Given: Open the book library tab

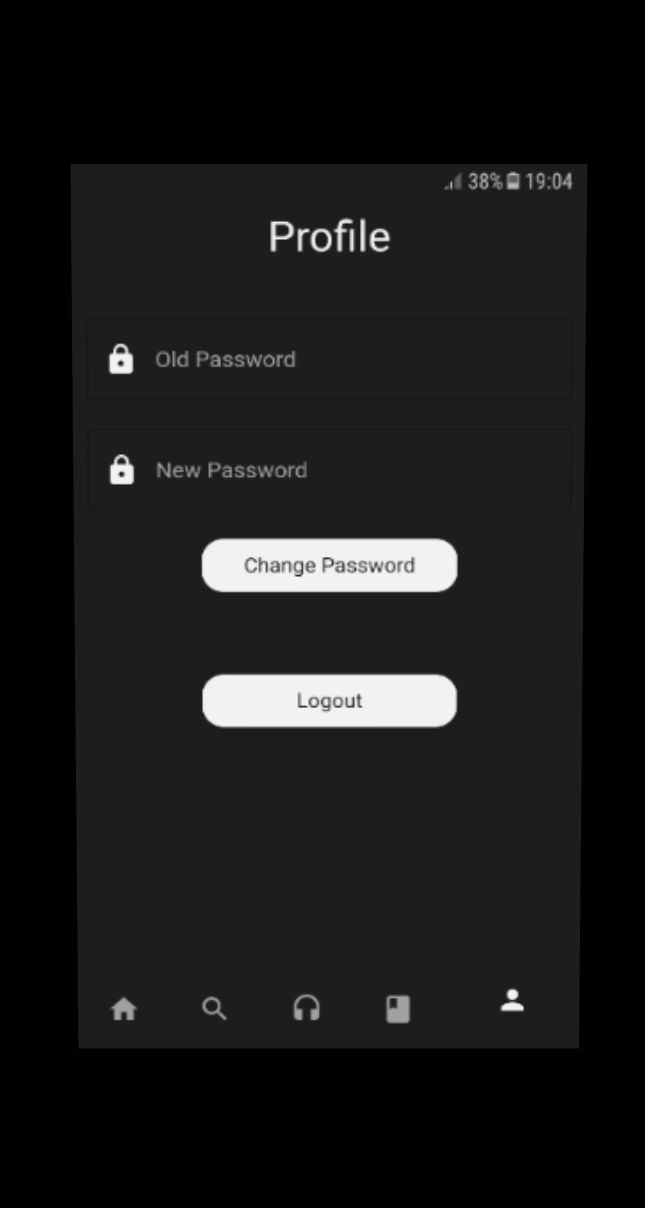Looking at the screenshot, I should coord(398,1009).
